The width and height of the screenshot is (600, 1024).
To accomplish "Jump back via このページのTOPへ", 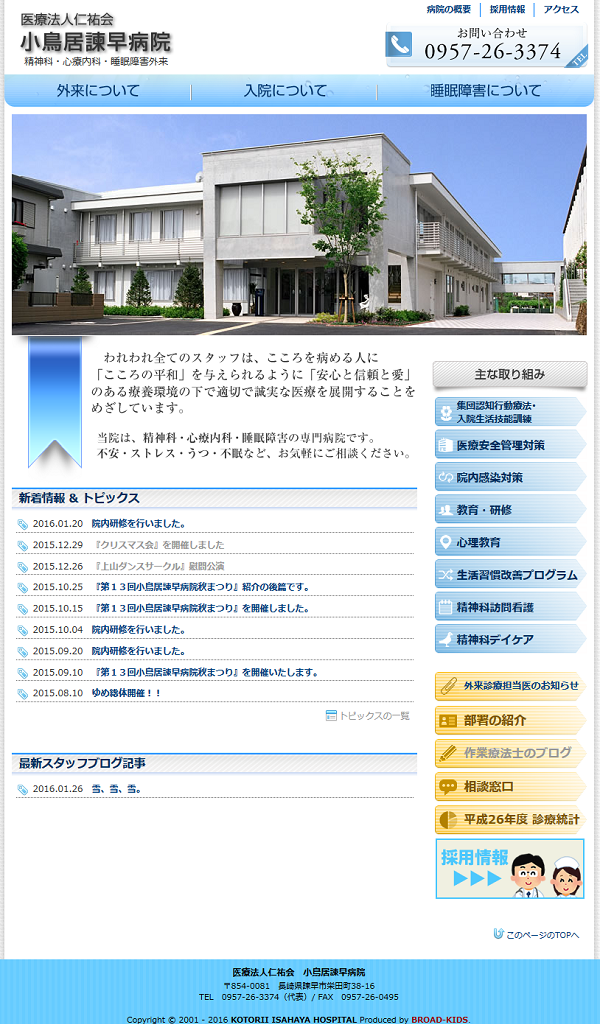I will 537,935.
